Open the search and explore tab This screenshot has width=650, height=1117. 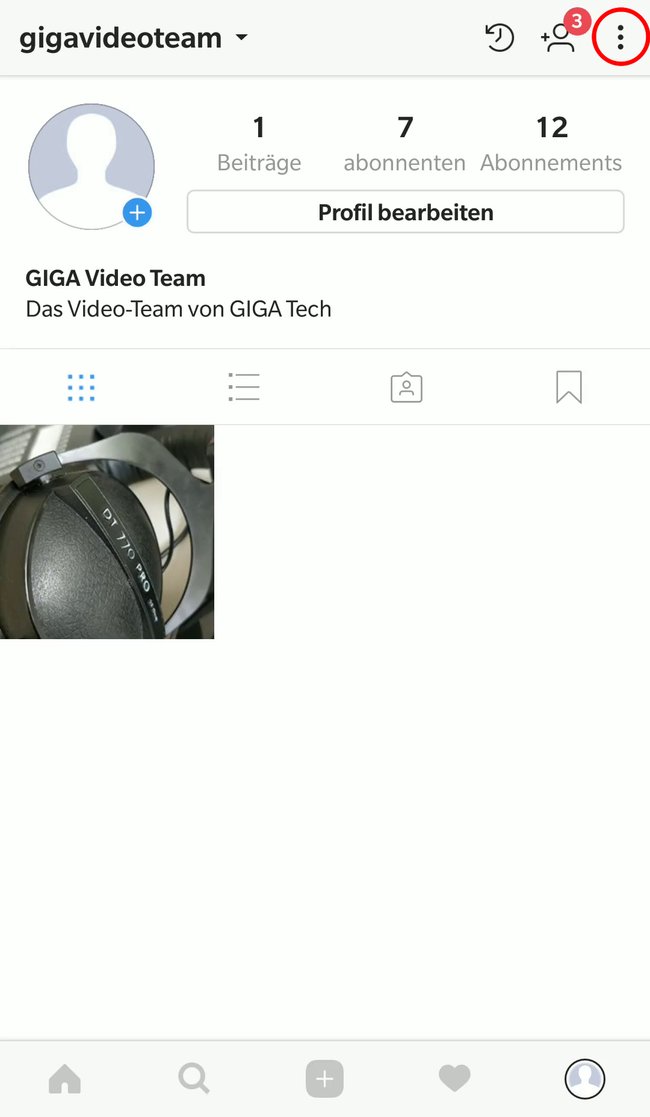coord(194,1079)
